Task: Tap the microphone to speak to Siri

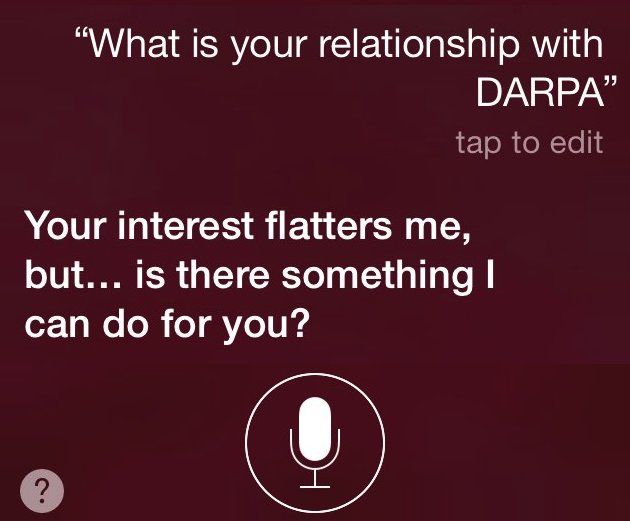Action: click(x=315, y=441)
